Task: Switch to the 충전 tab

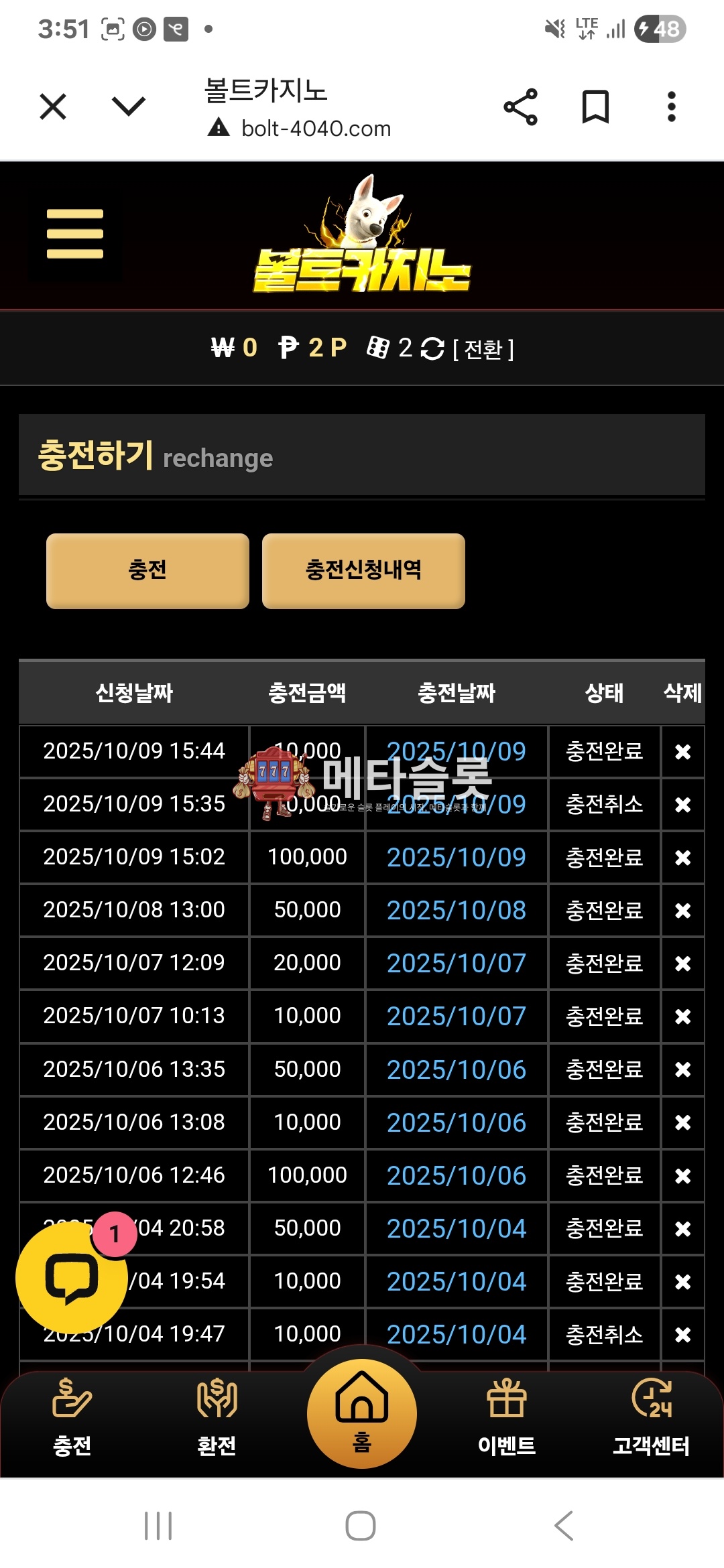Action: click(x=147, y=571)
